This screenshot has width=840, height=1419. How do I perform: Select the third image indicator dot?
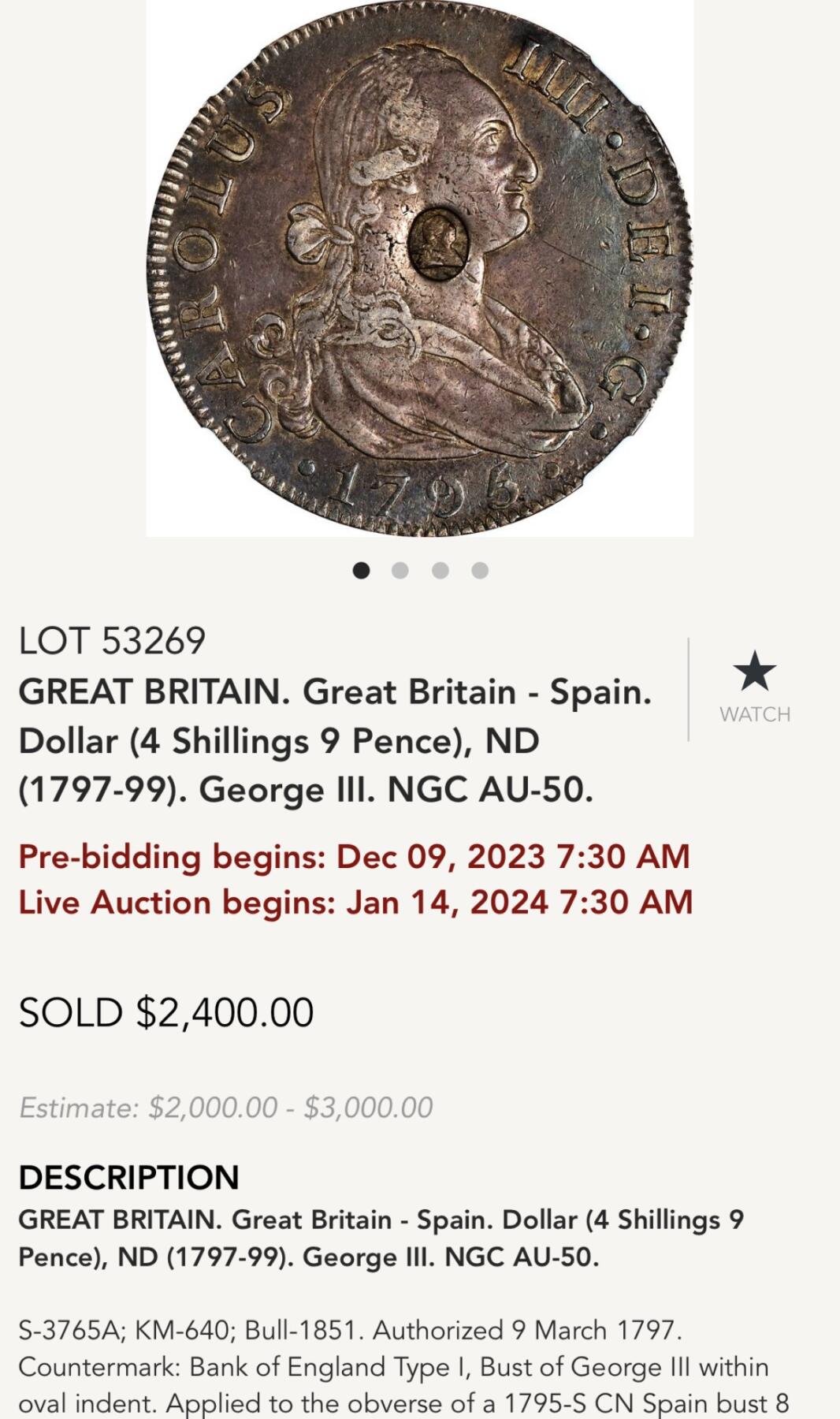(440, 570)
